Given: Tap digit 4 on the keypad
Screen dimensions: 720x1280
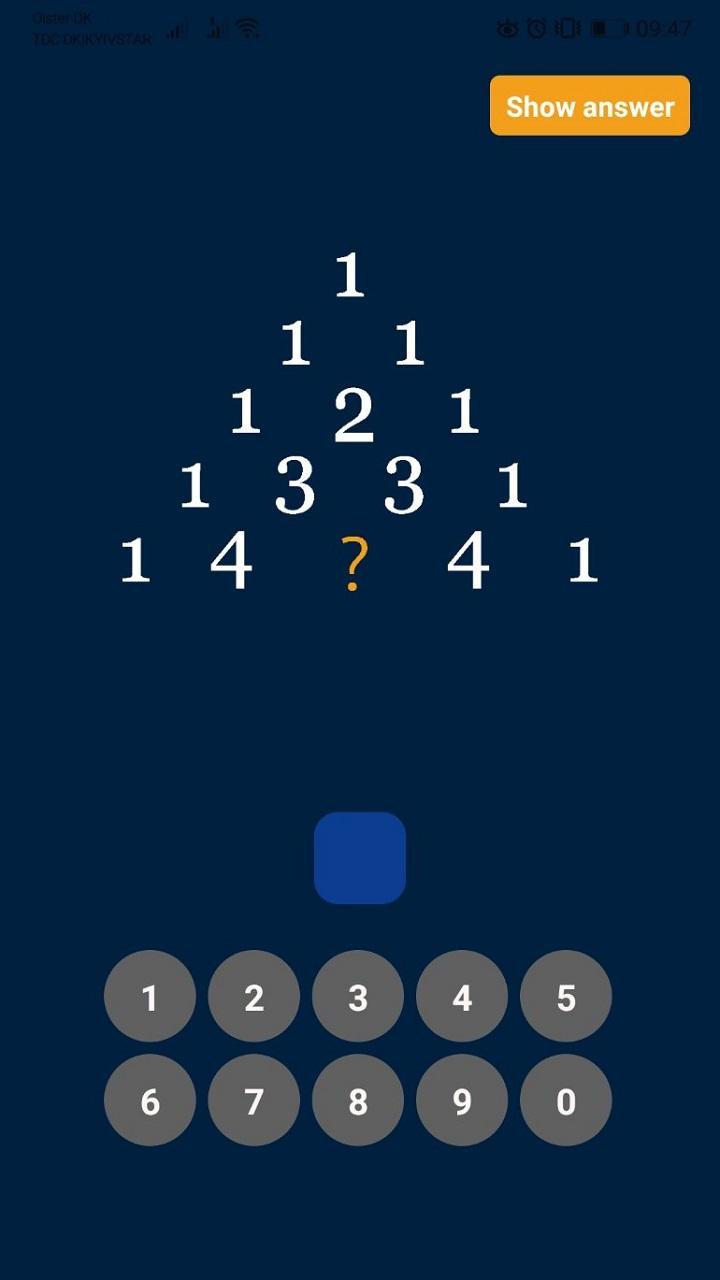Looking at the screenshot, I should point(462,997).
